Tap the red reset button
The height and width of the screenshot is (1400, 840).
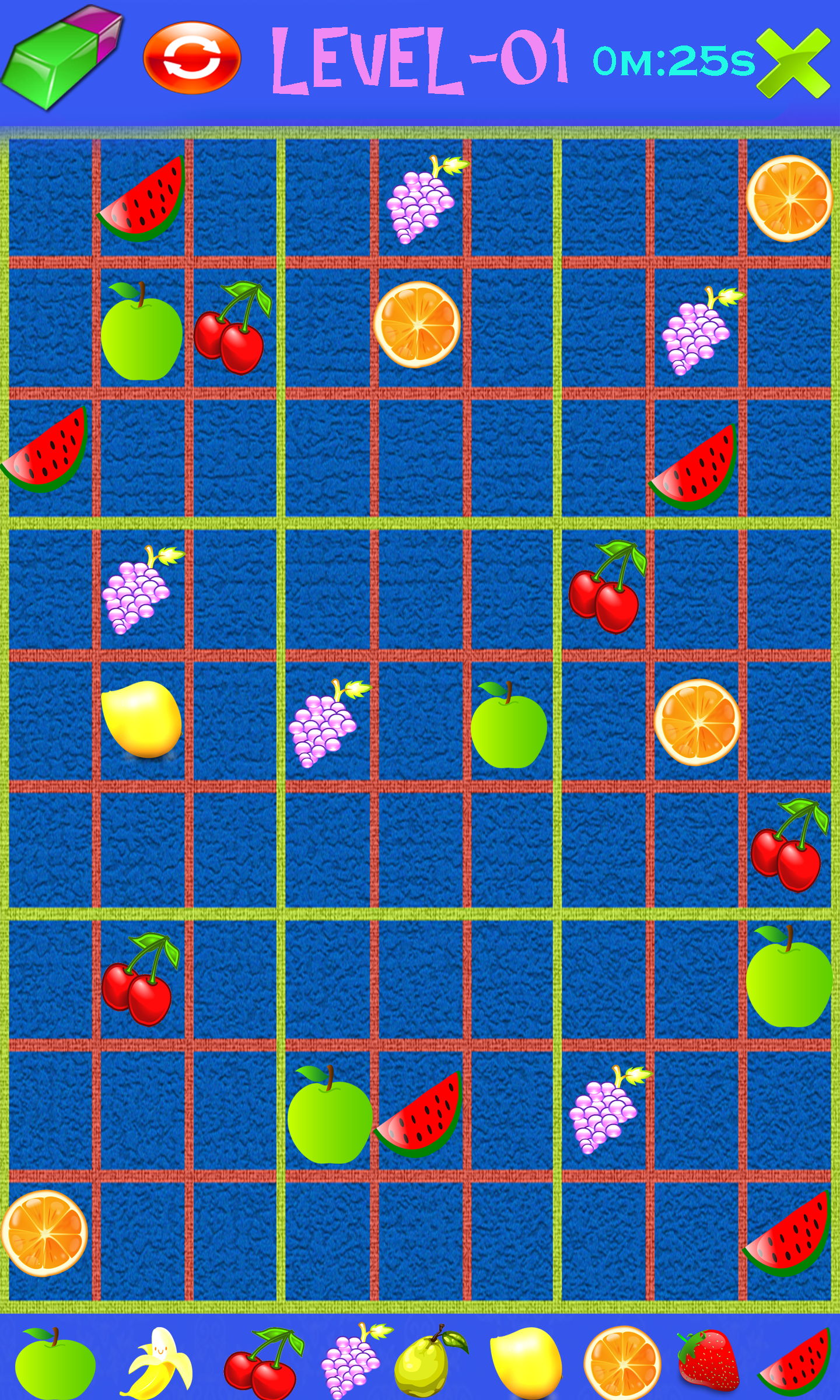click(x=192, y=57)
